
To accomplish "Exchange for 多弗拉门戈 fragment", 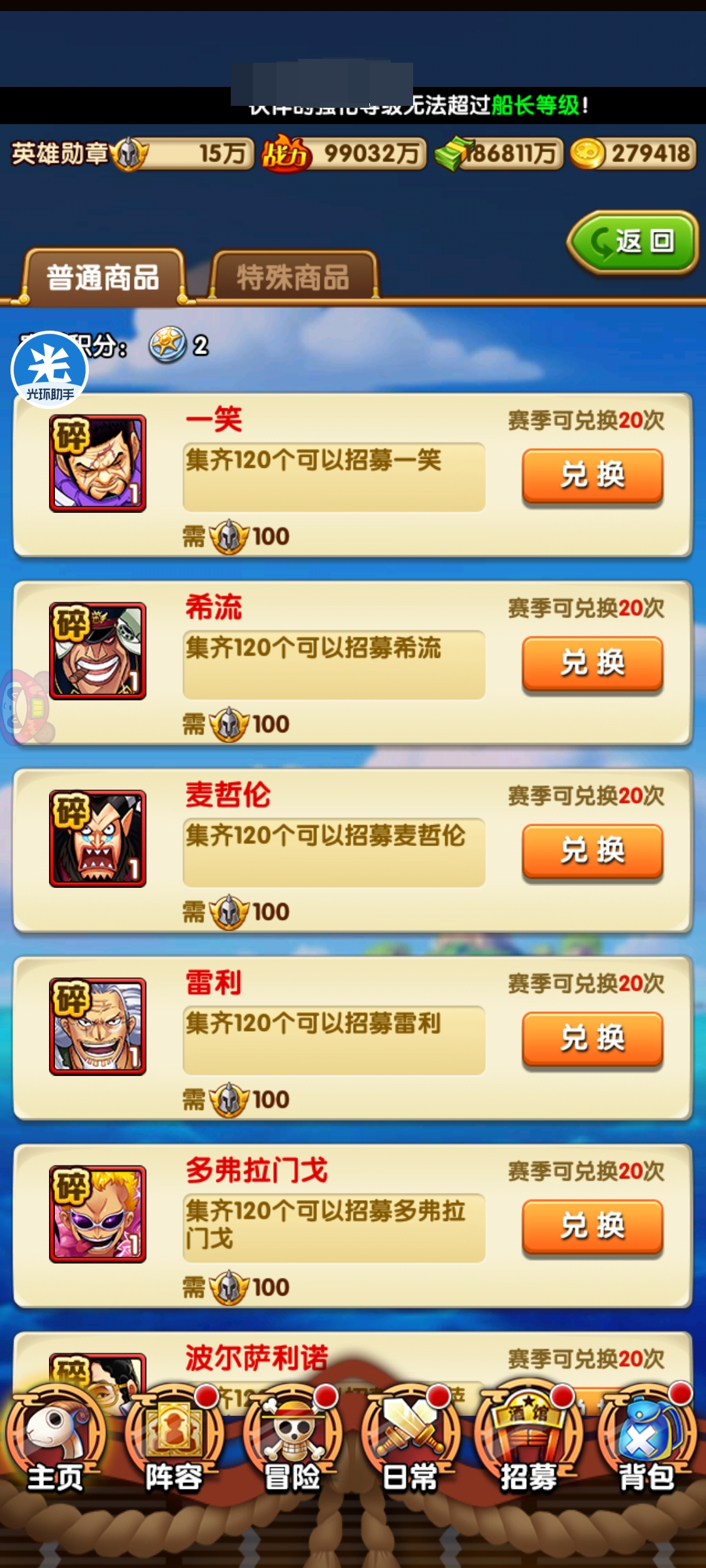I will [x=592, y=1226].
